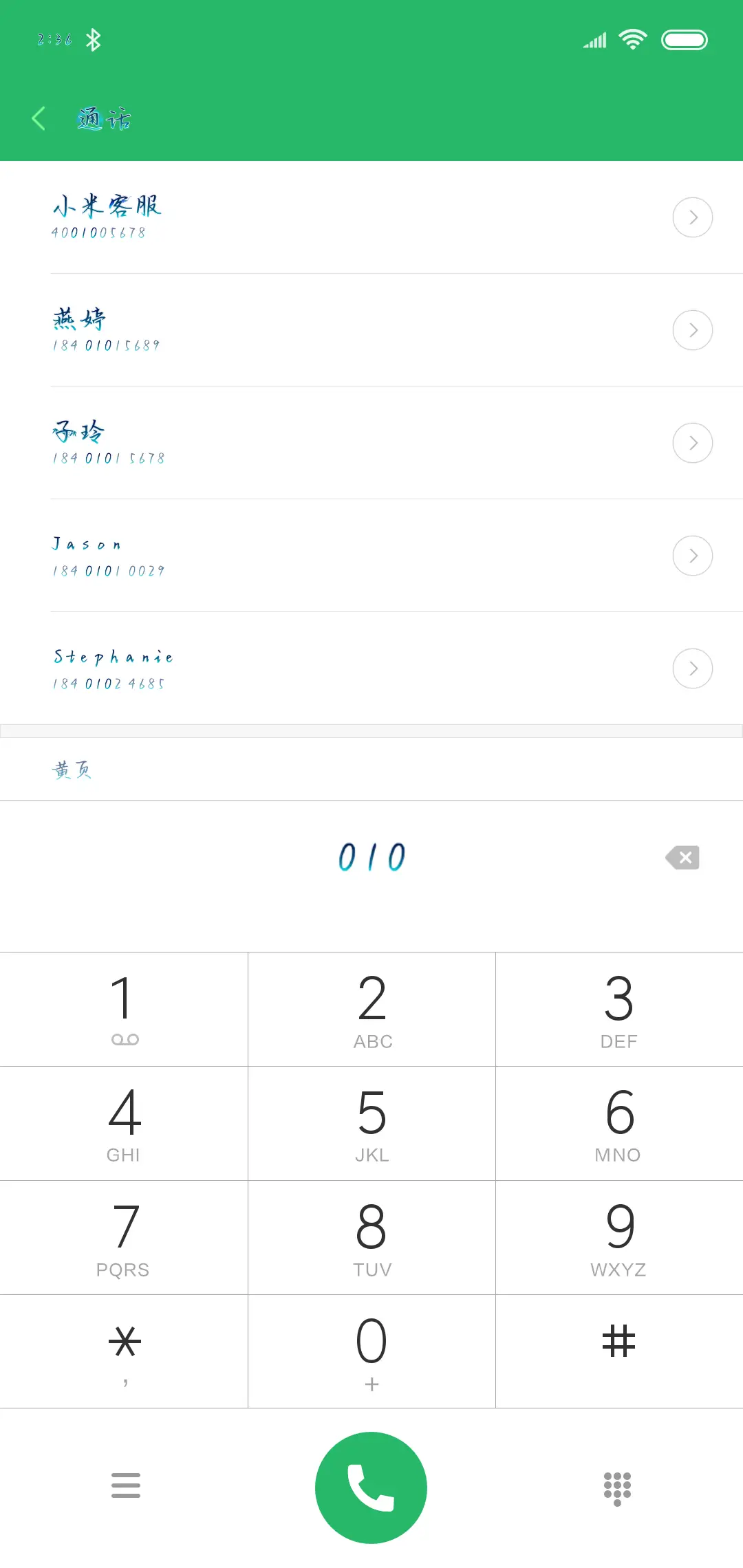Select the Stephanie contact entry
Viewport: 743px width, 1568px height.
point(275,668)
